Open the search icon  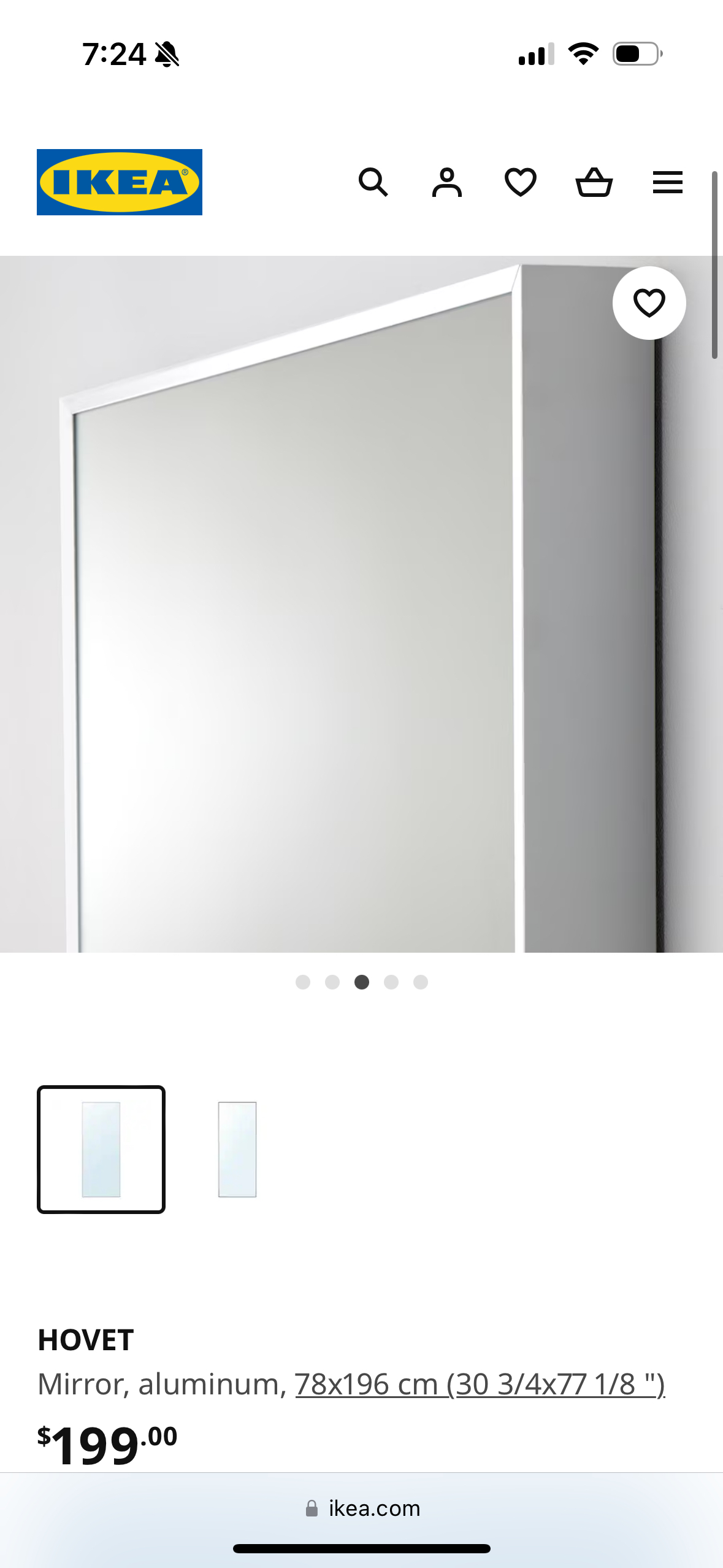373,182
